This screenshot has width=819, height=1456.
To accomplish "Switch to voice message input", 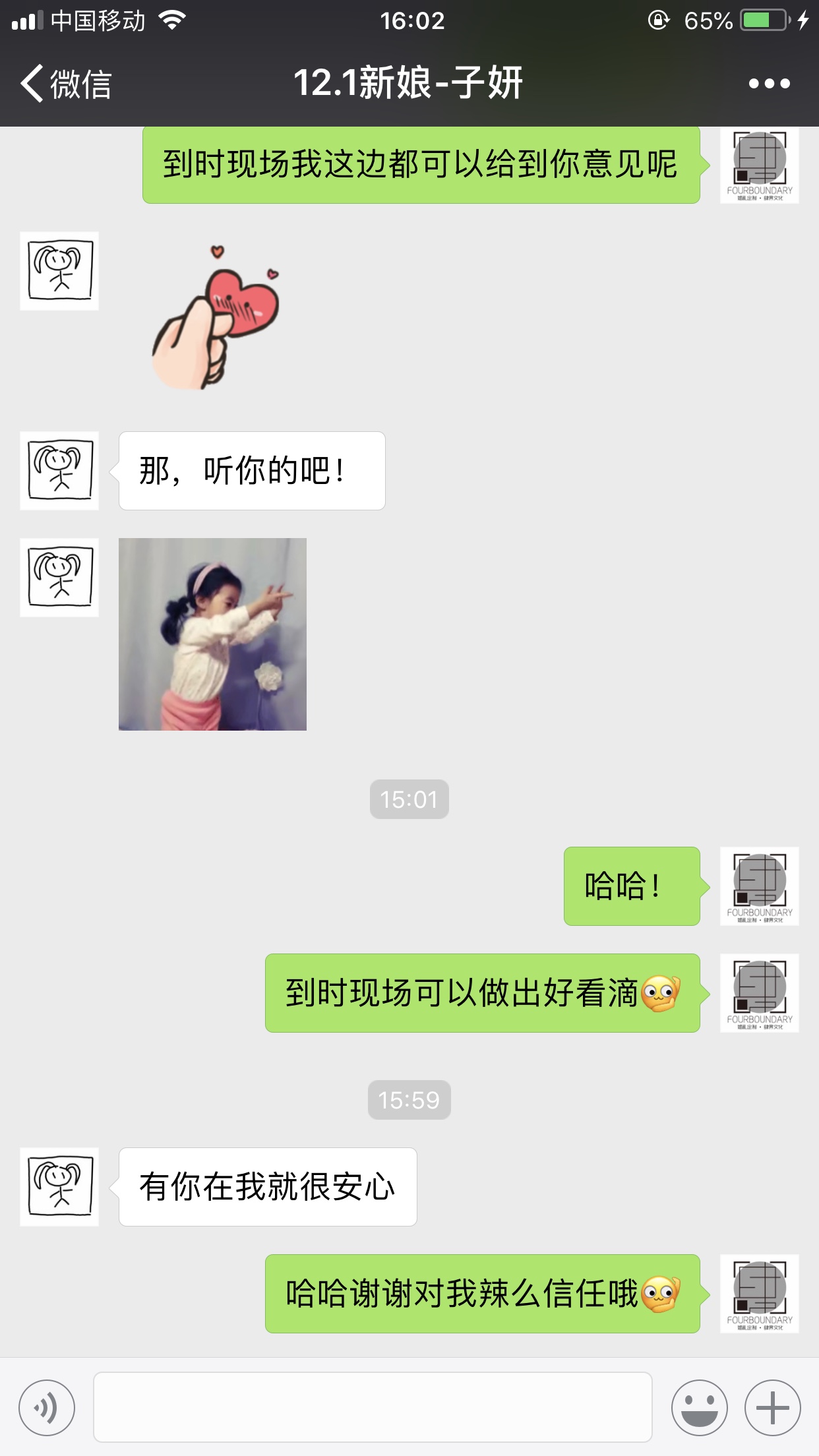I will 47,1407.
